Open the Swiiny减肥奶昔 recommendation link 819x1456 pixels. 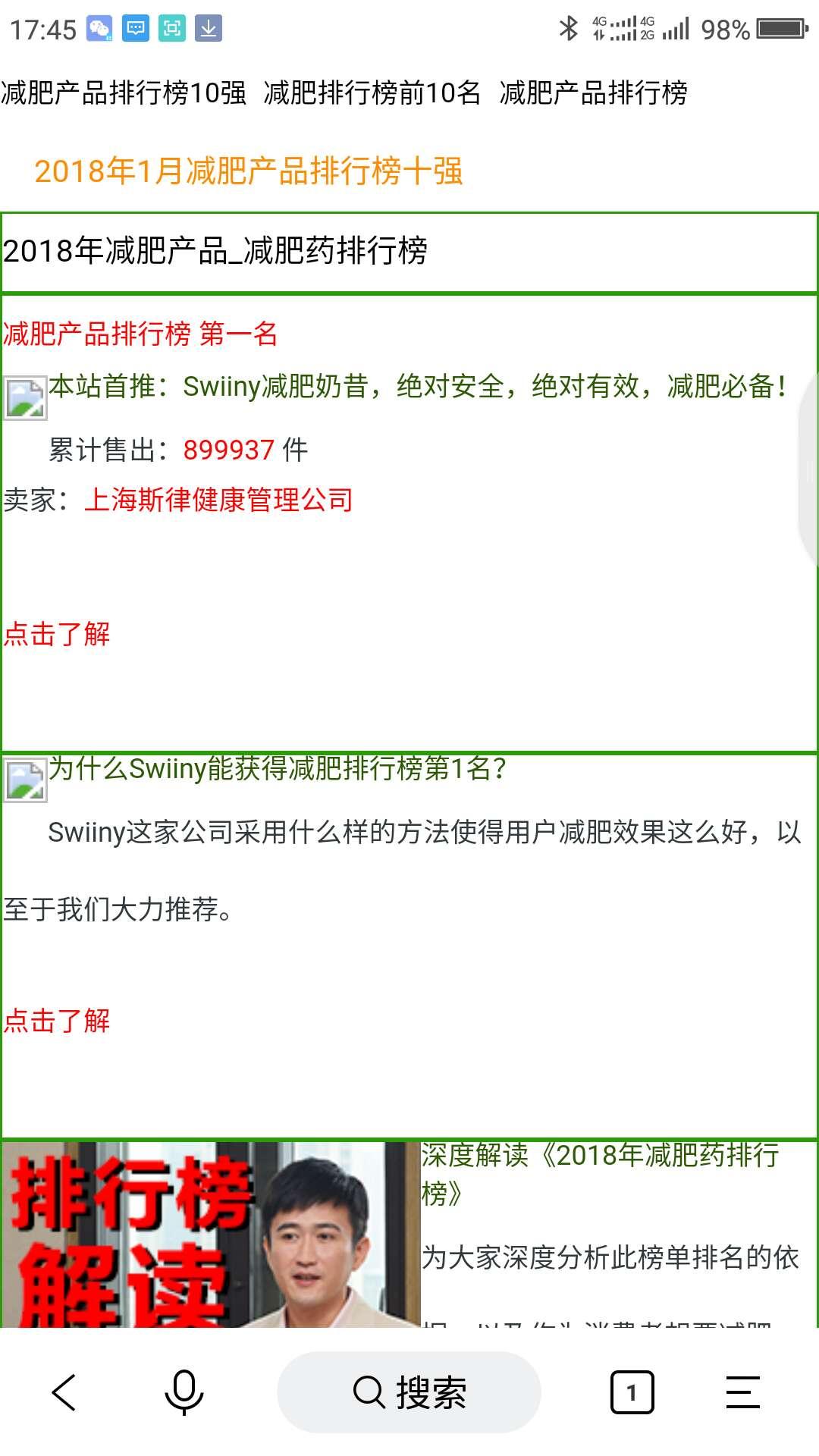click(x=418, y=387)
